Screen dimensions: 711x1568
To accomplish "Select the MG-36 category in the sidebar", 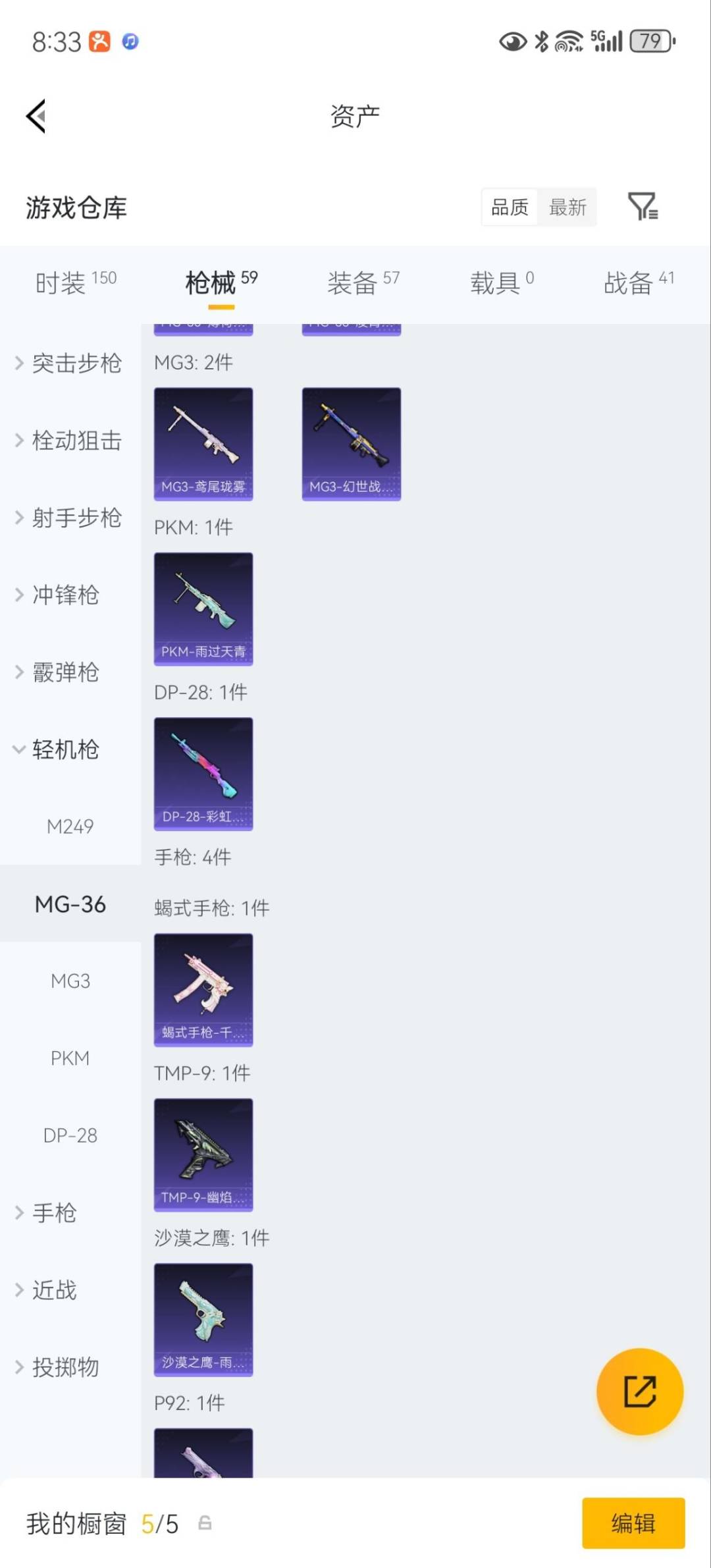I will coord(70,904).
